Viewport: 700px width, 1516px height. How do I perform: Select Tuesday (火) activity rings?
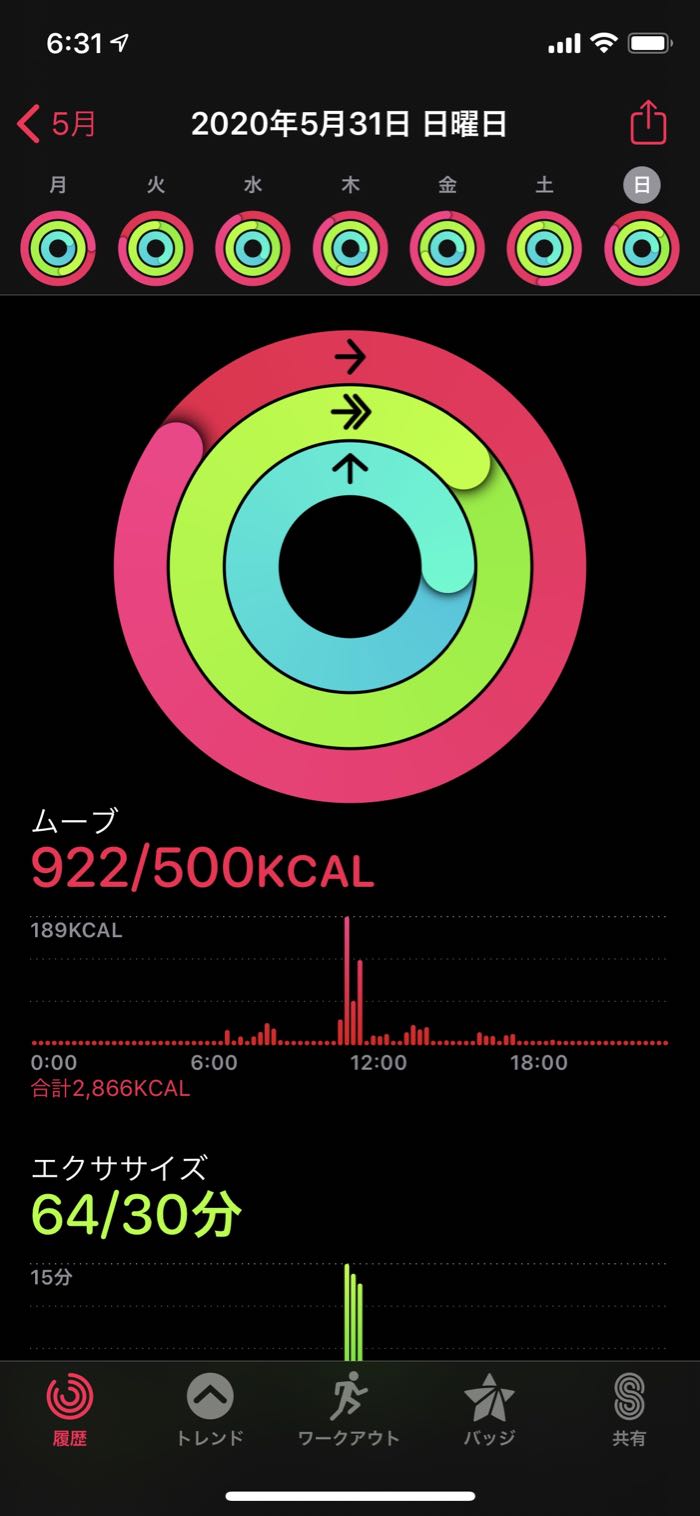[x=155, y=248]
